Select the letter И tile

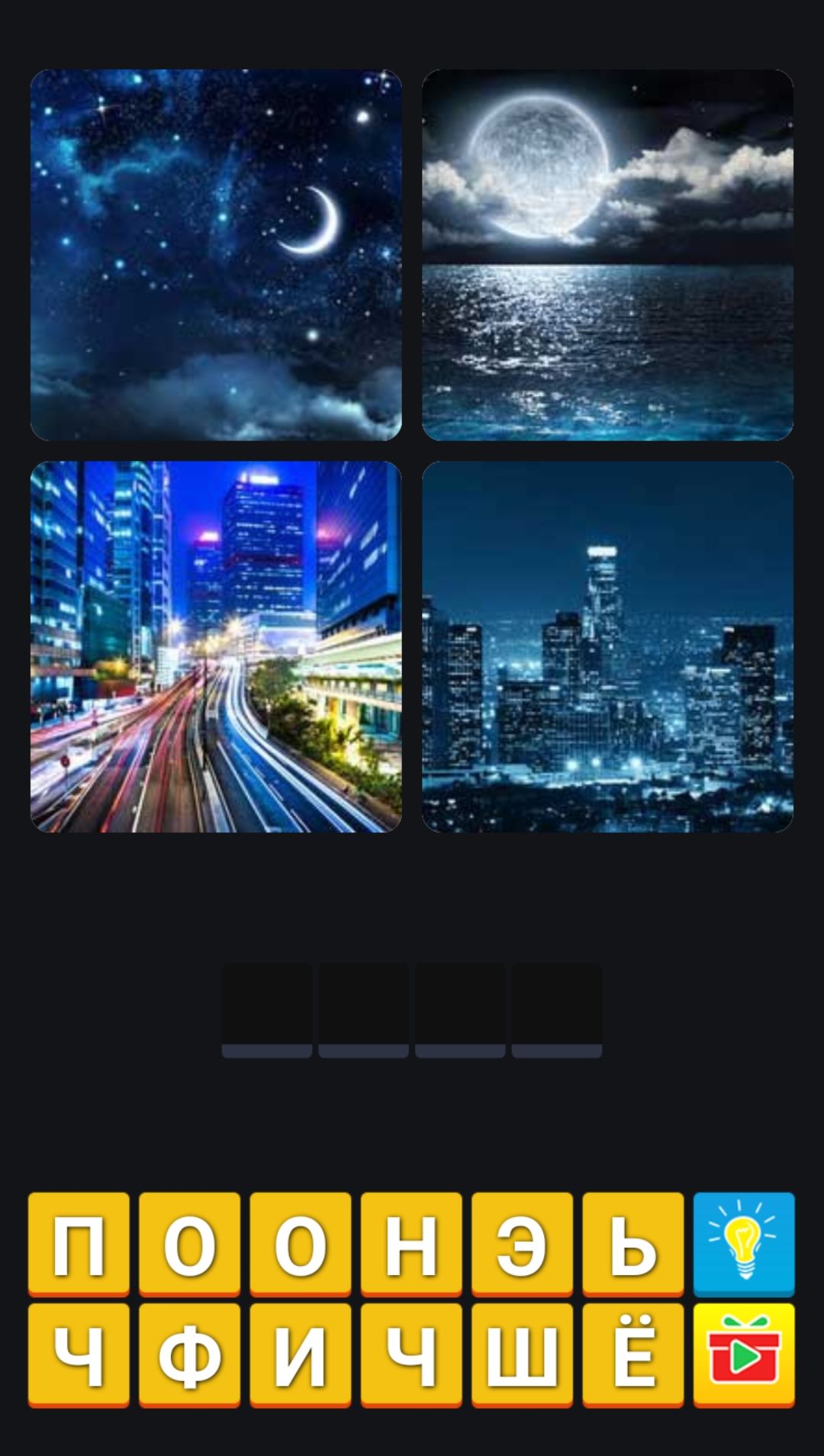[301, 1355]
